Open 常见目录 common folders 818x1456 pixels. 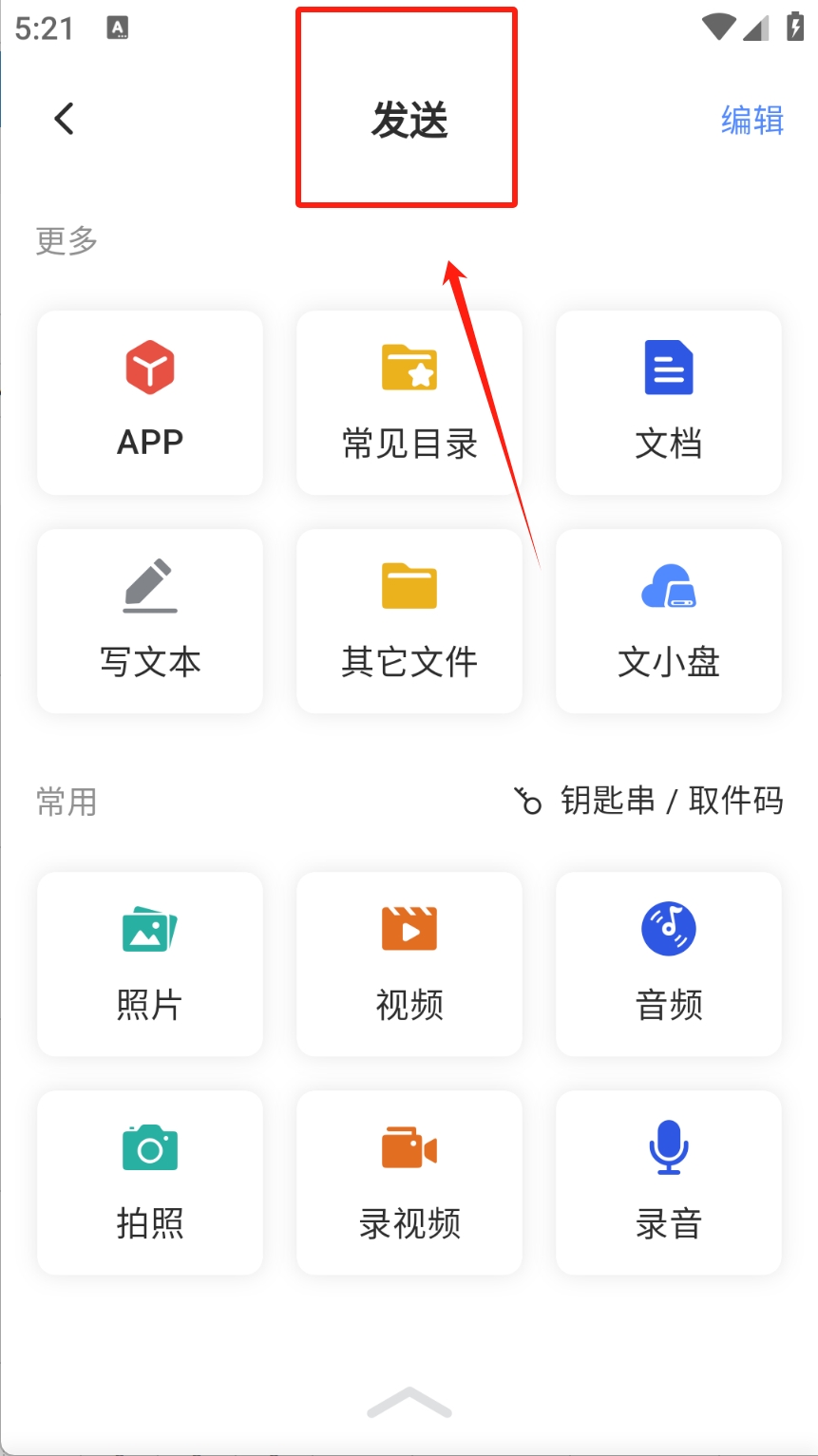coord(409,403)
